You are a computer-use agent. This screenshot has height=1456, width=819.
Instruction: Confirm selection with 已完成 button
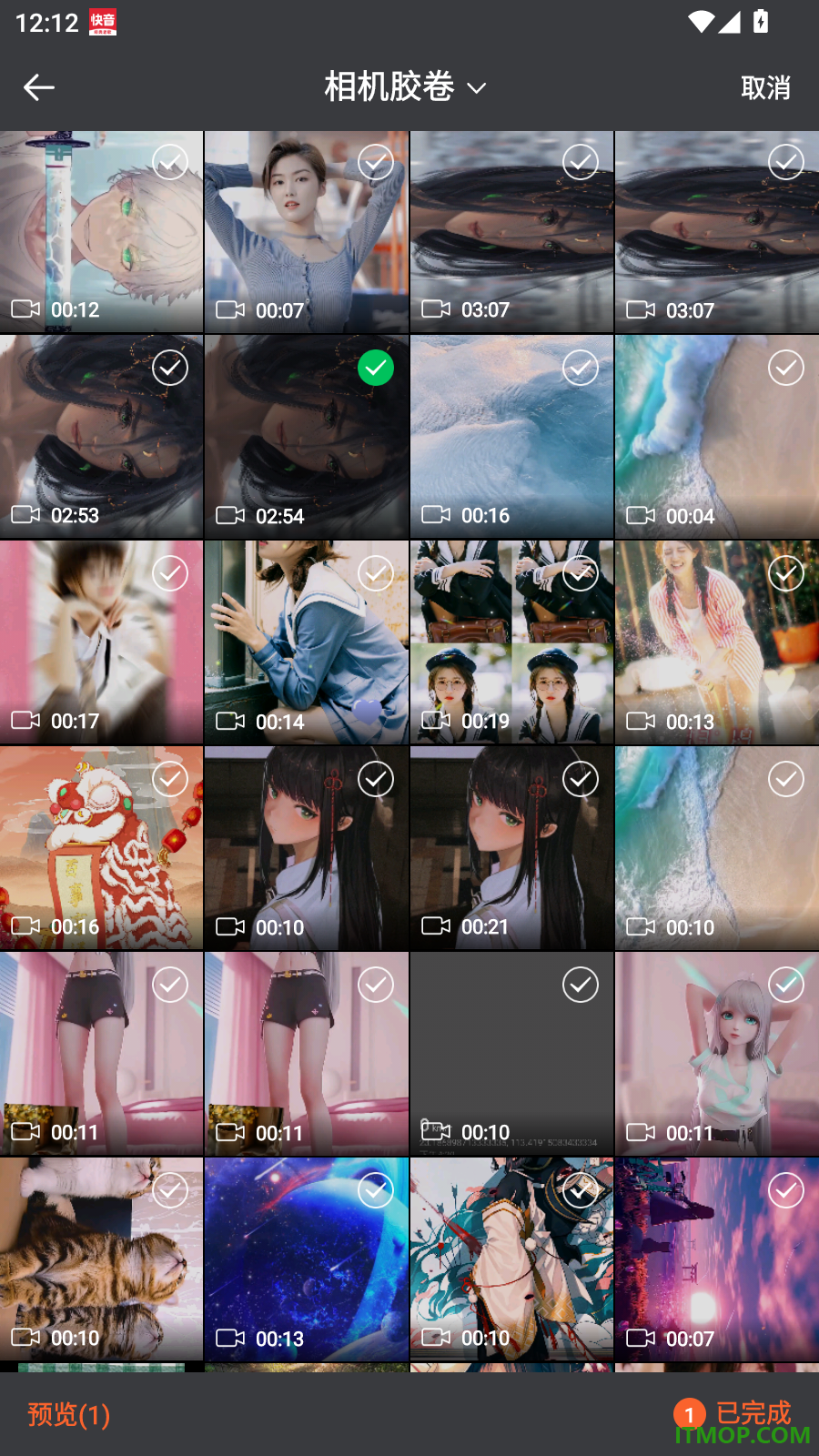pos(753,1413)
